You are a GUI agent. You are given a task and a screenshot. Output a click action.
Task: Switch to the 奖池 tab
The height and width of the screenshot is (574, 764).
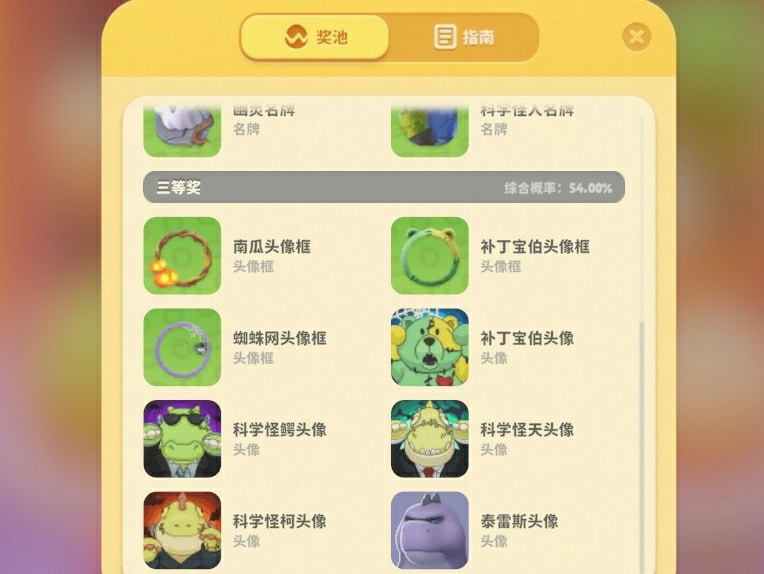click(315, 38)
